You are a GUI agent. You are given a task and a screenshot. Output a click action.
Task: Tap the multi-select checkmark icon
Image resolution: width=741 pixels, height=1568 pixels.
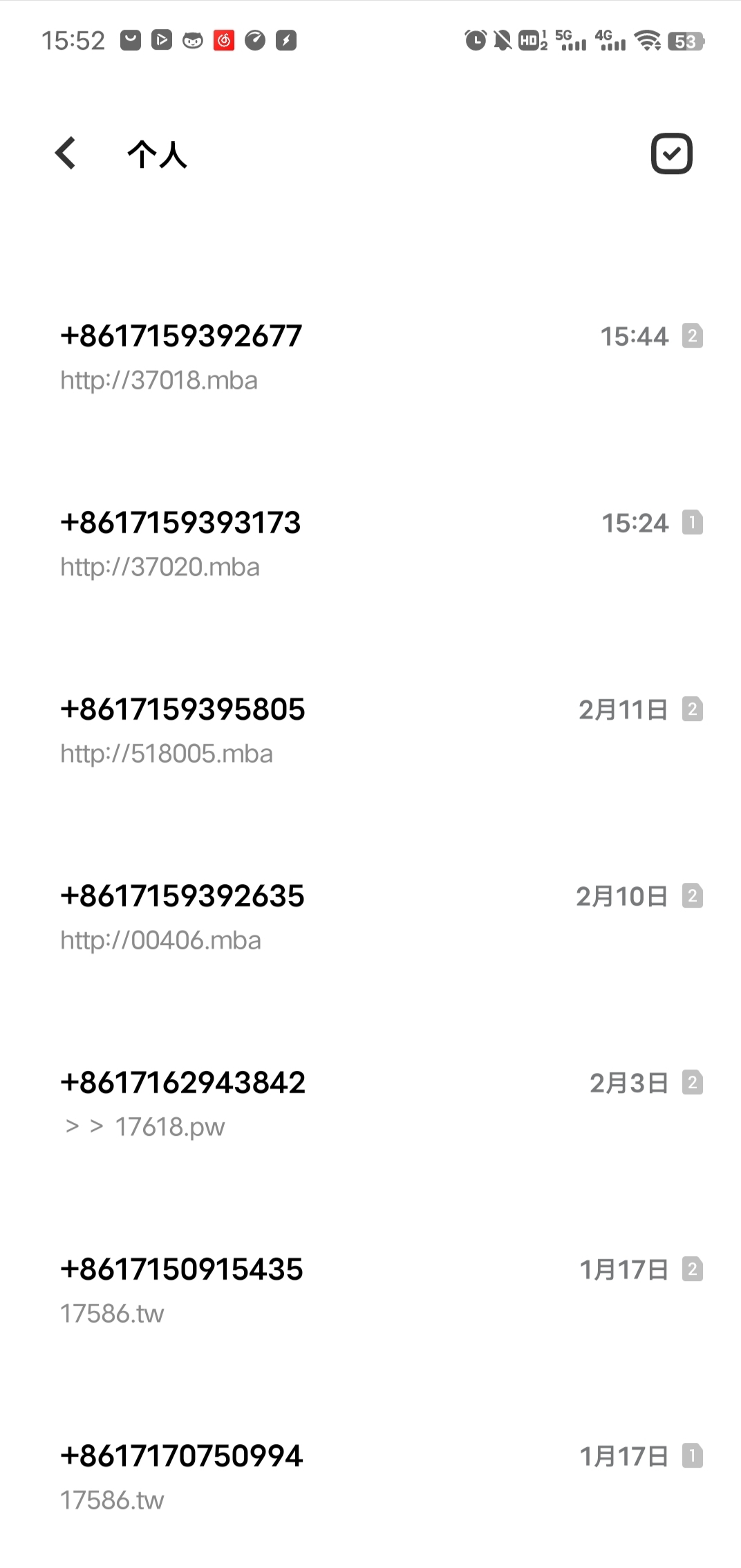(x=671, y=153)
